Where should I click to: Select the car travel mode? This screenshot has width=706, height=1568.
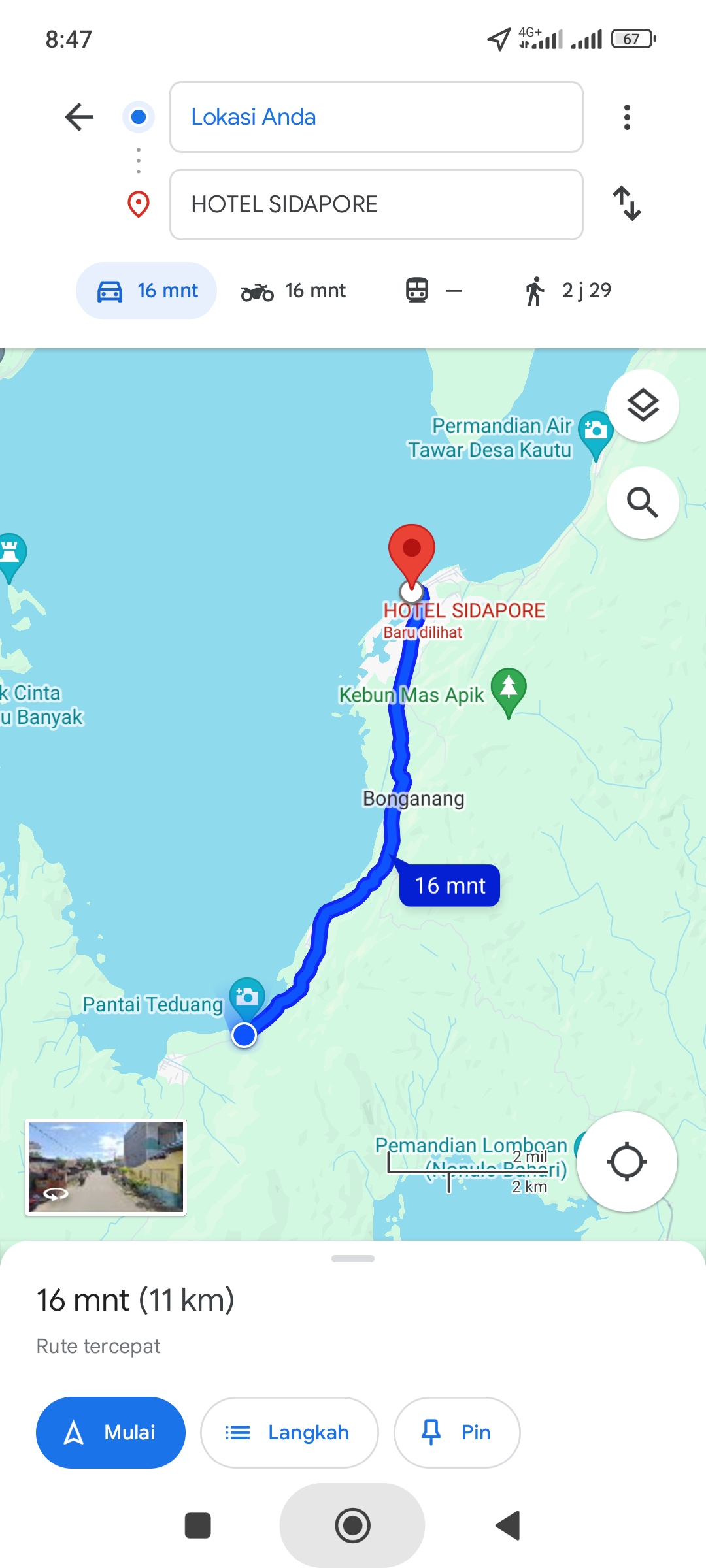tap(146, 291)
